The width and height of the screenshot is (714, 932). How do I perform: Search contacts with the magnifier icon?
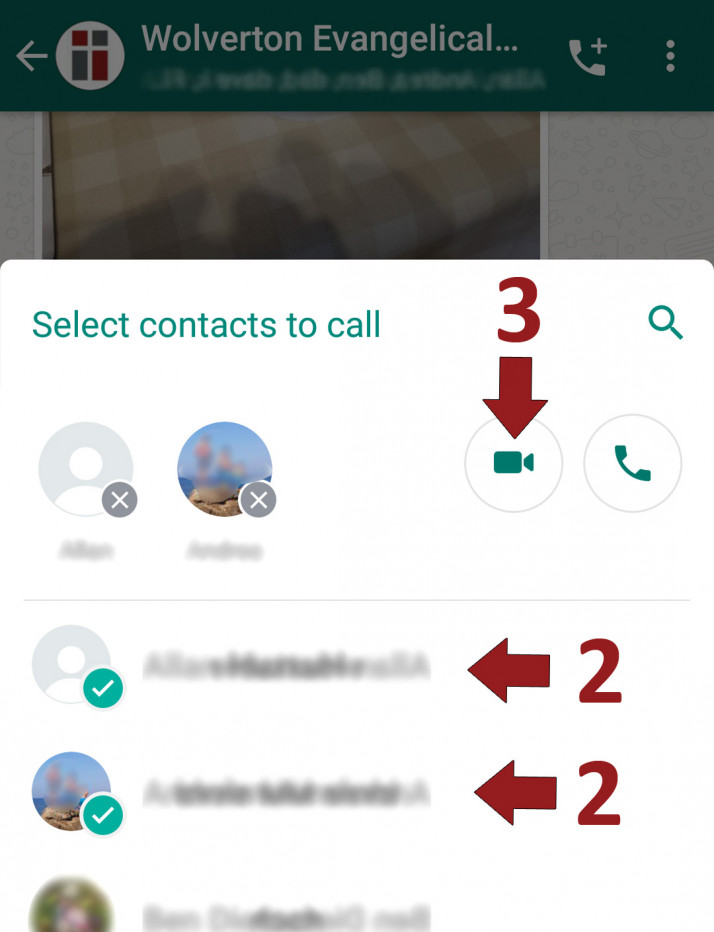(665, 323)
